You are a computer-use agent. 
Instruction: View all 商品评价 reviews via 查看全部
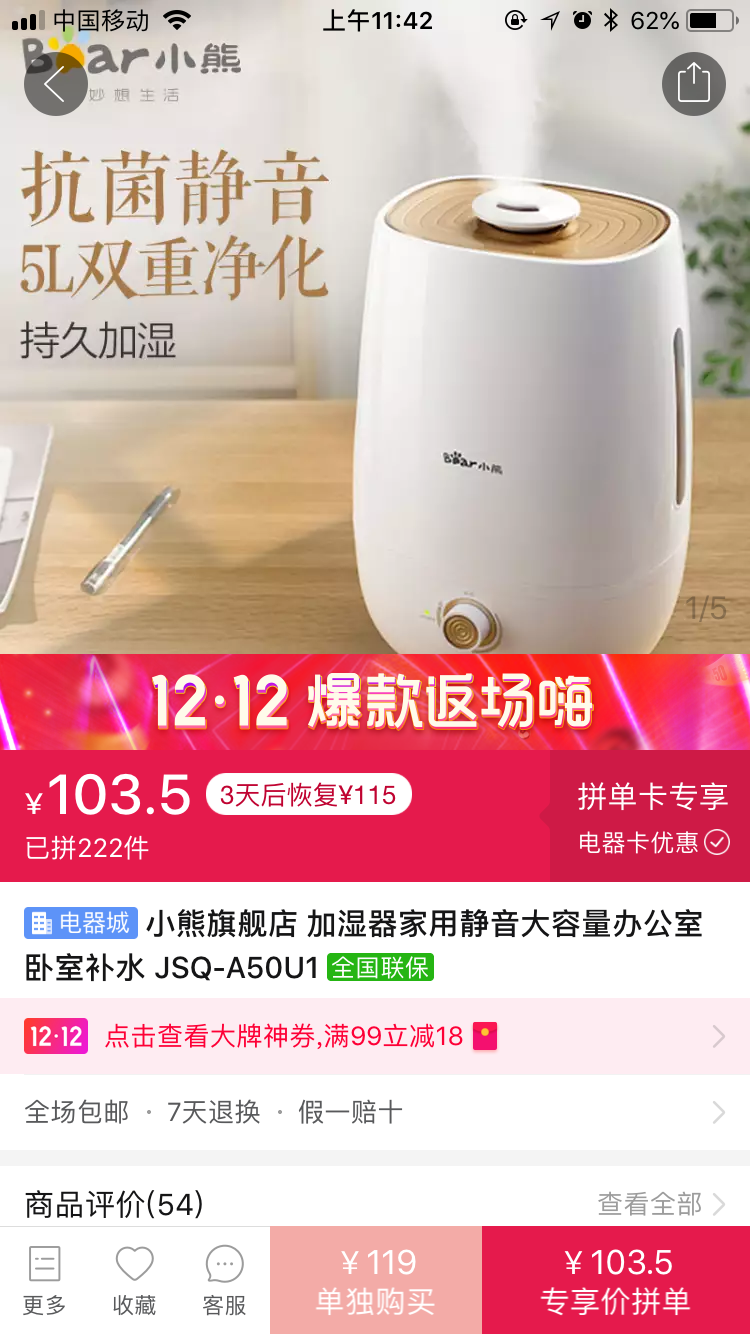[660, 1204]
